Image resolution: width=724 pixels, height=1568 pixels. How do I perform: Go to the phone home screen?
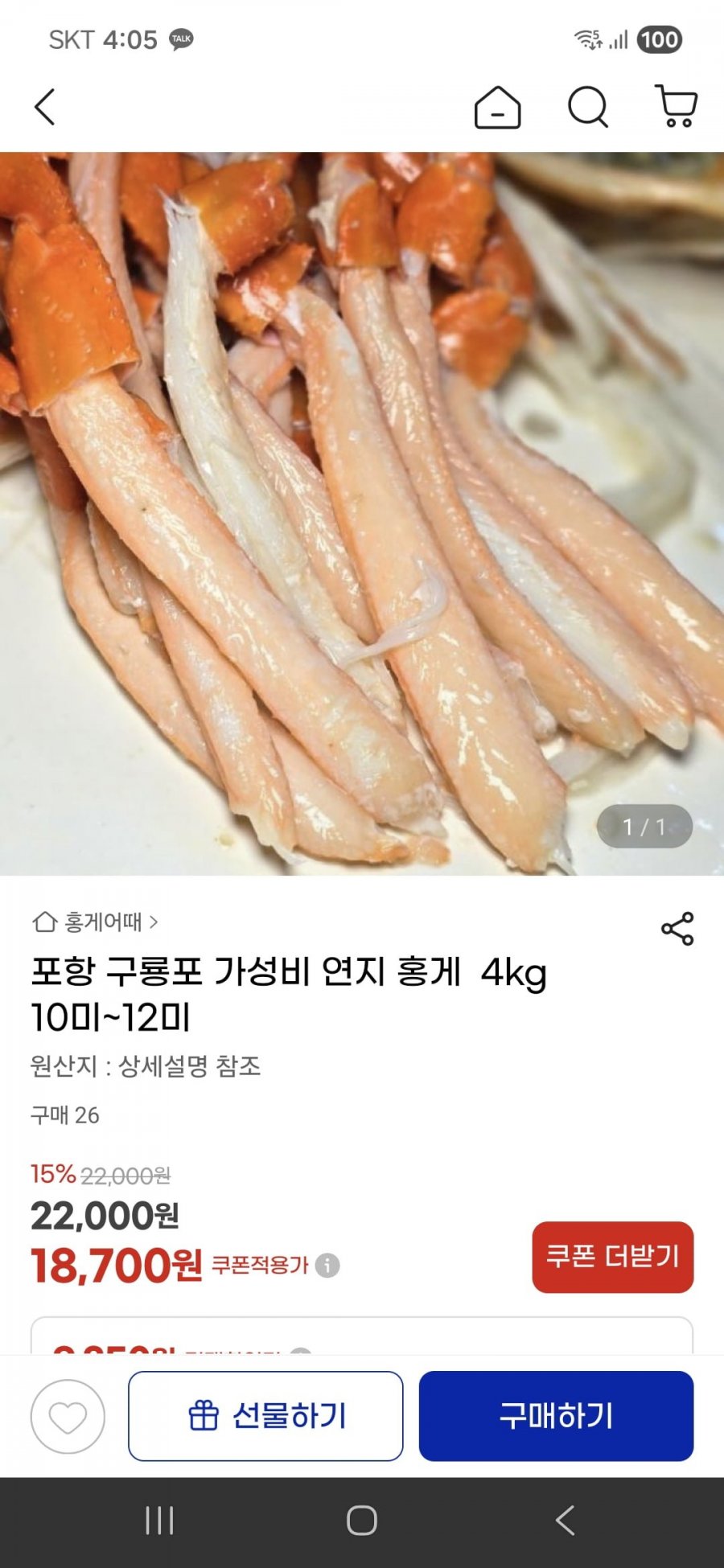362,1521
